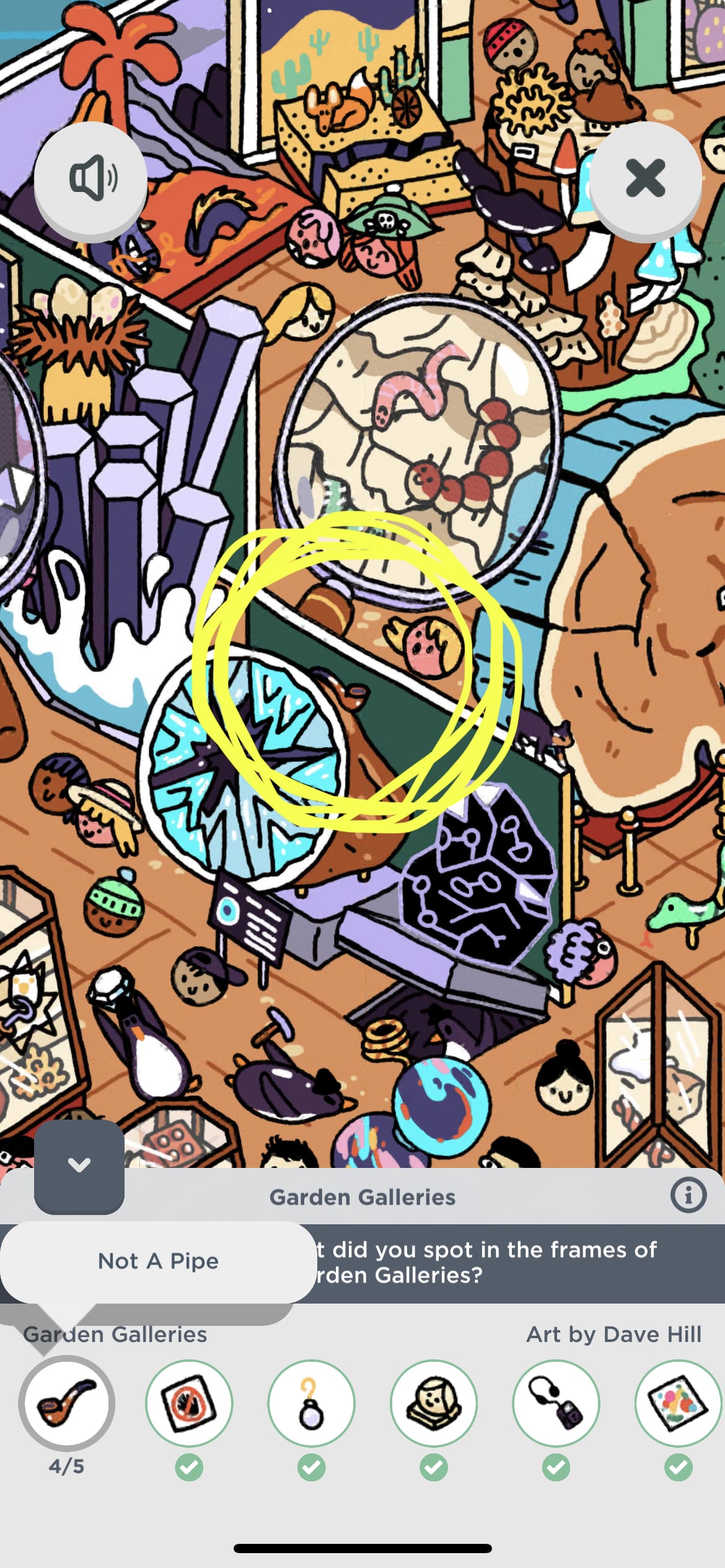Viewport: 725px width, 1568px height.
Task: Select the found audio guide headset item
Action: coord(556,1403)
